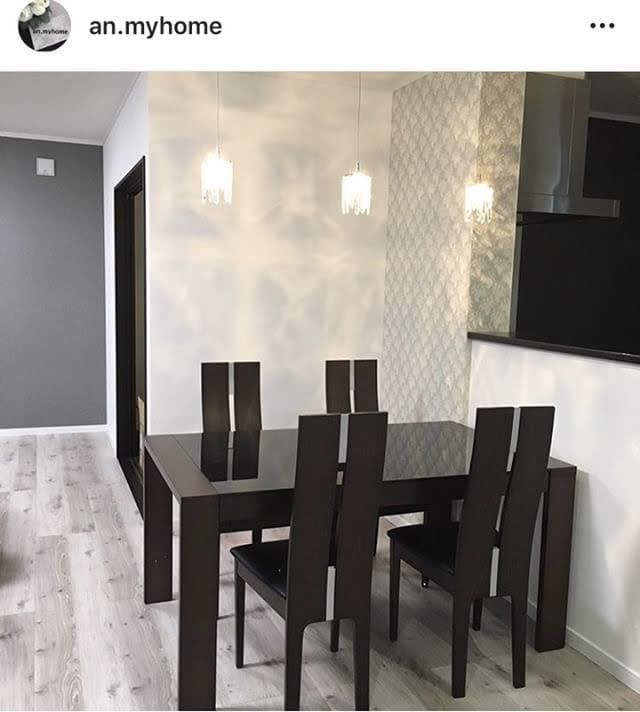The image size is (640, 712).
Task: Open the an.myhome username link
Action: click(155, 26)
